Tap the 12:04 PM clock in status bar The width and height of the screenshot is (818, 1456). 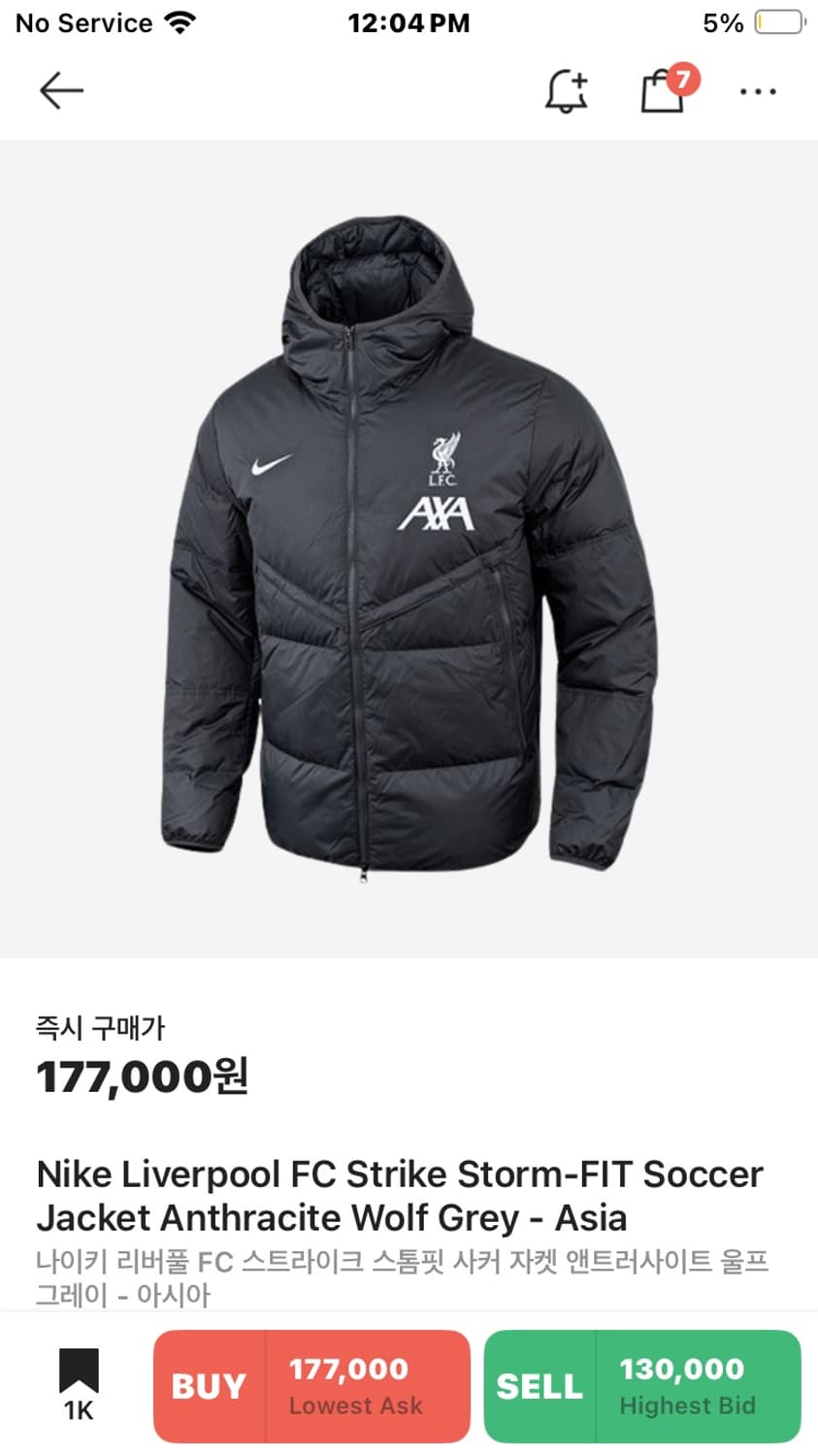coord(409,22)
